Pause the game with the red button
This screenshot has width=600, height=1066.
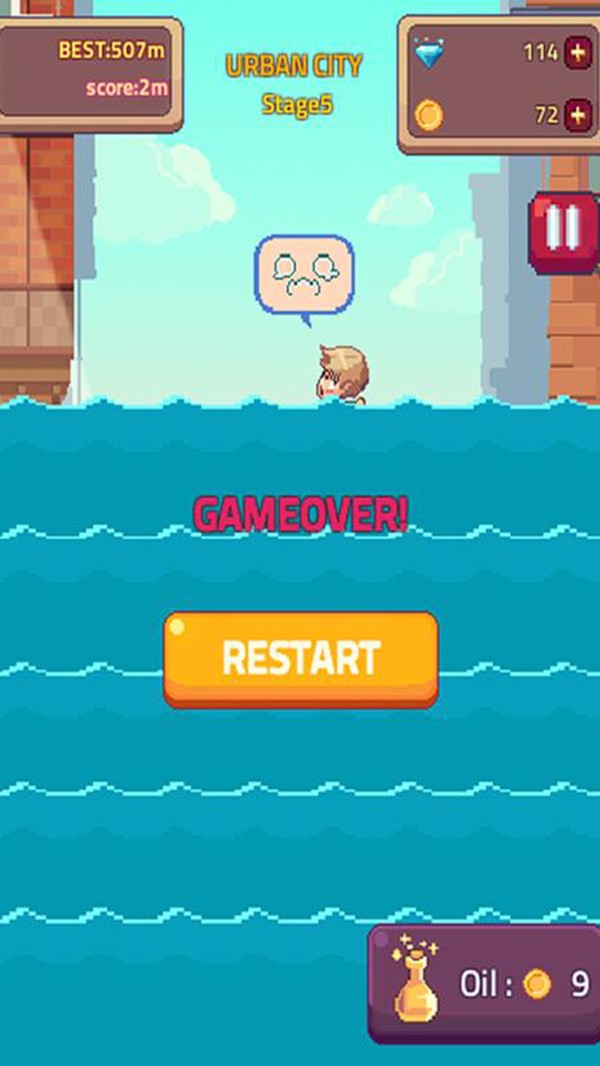tap(563, 232)
